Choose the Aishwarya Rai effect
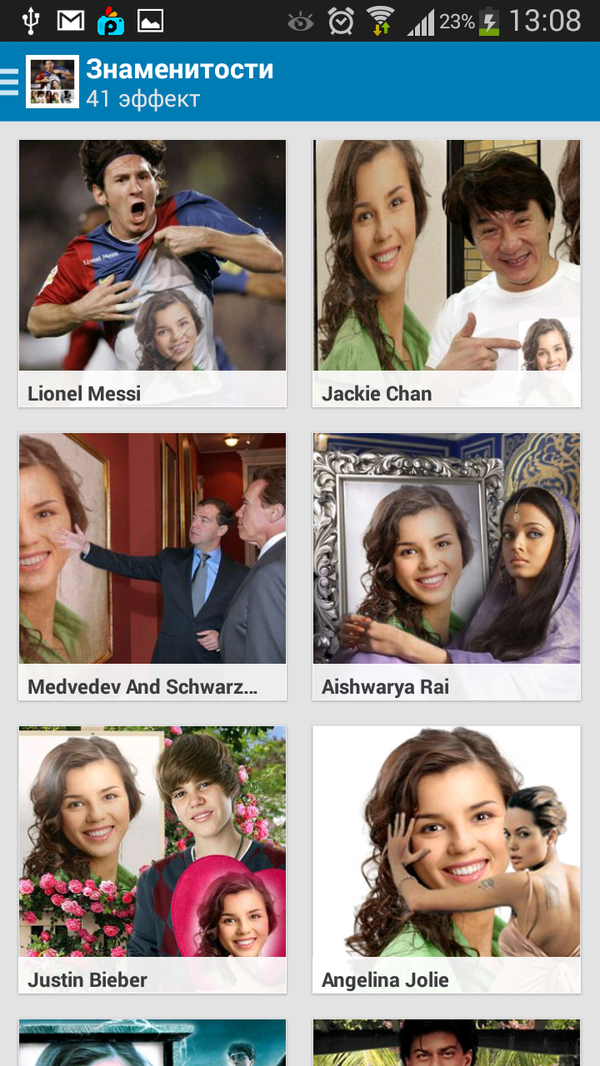 pos(446,563)
